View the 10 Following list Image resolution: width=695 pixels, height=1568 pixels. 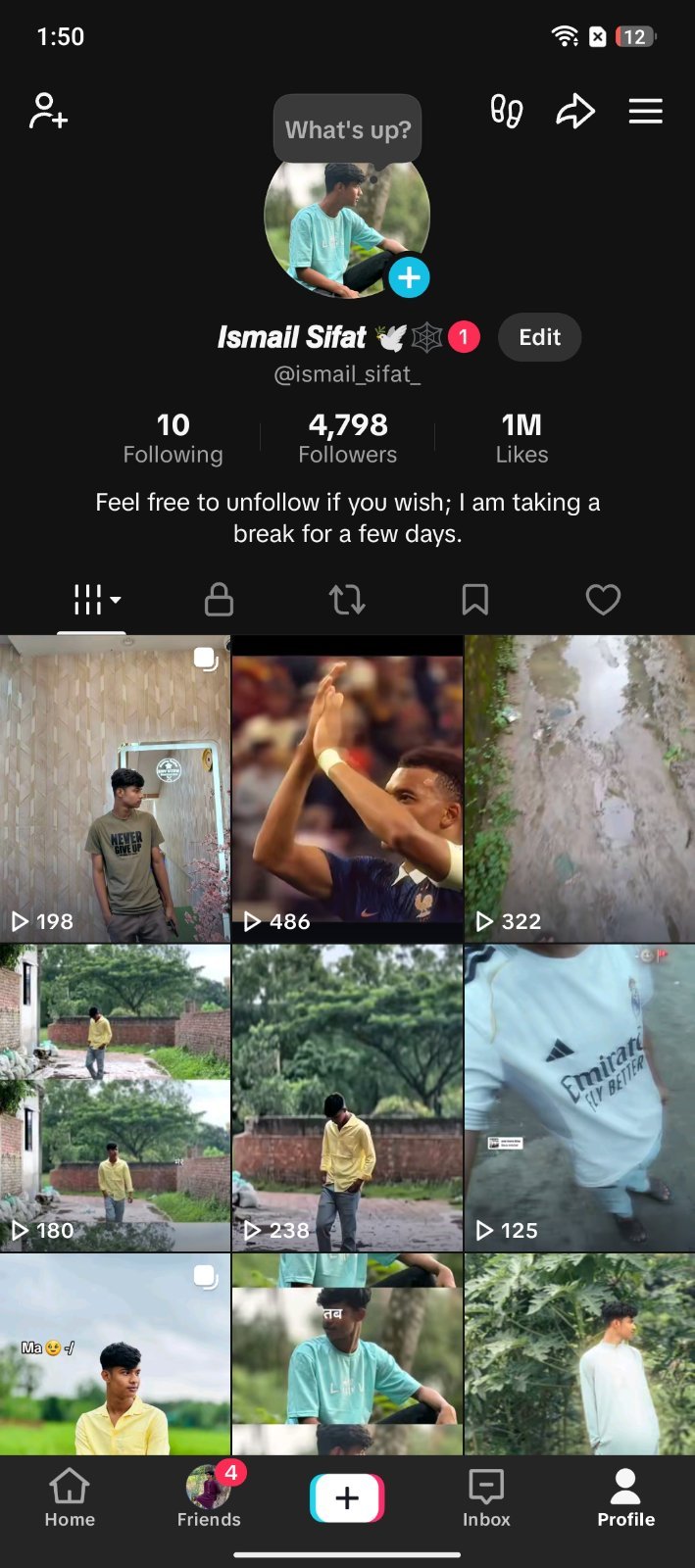pos(174,438)
